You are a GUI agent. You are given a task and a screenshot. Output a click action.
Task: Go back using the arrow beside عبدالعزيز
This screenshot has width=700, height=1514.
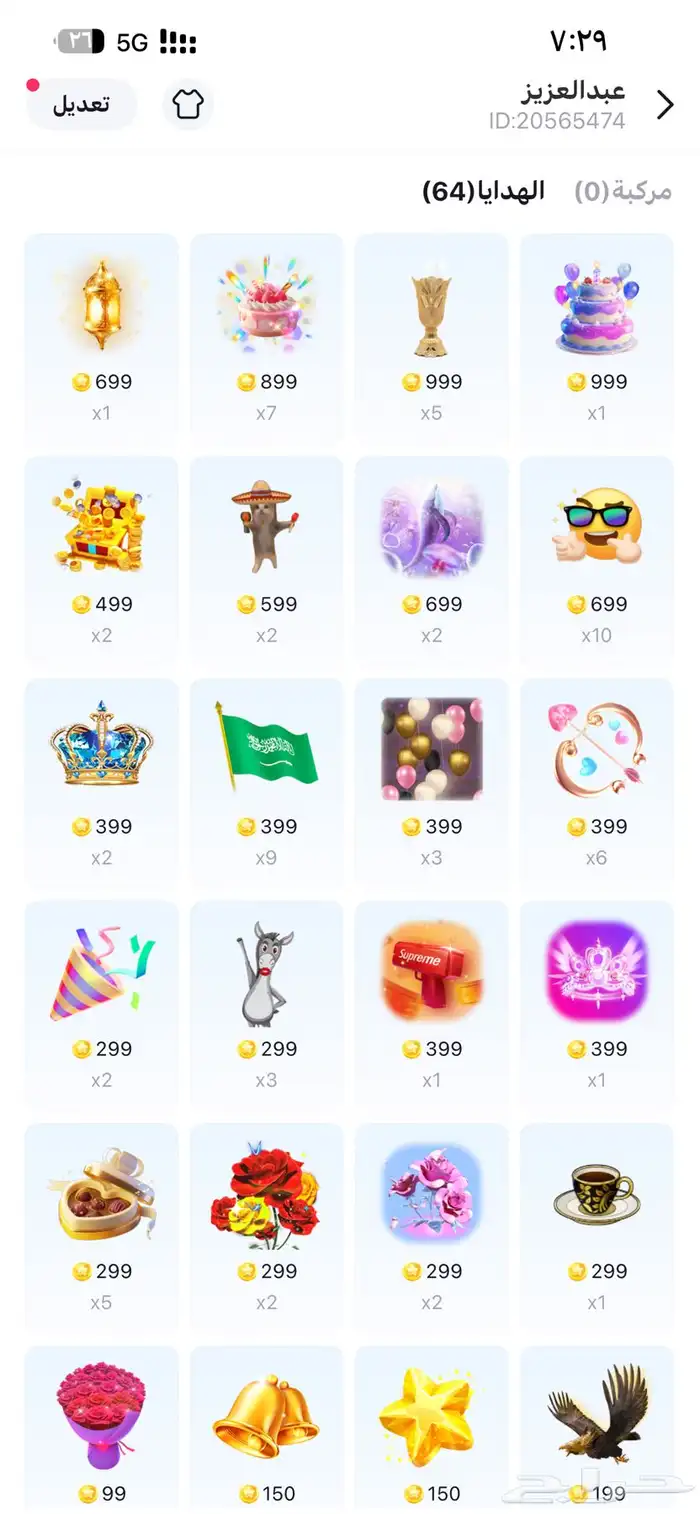665,105
